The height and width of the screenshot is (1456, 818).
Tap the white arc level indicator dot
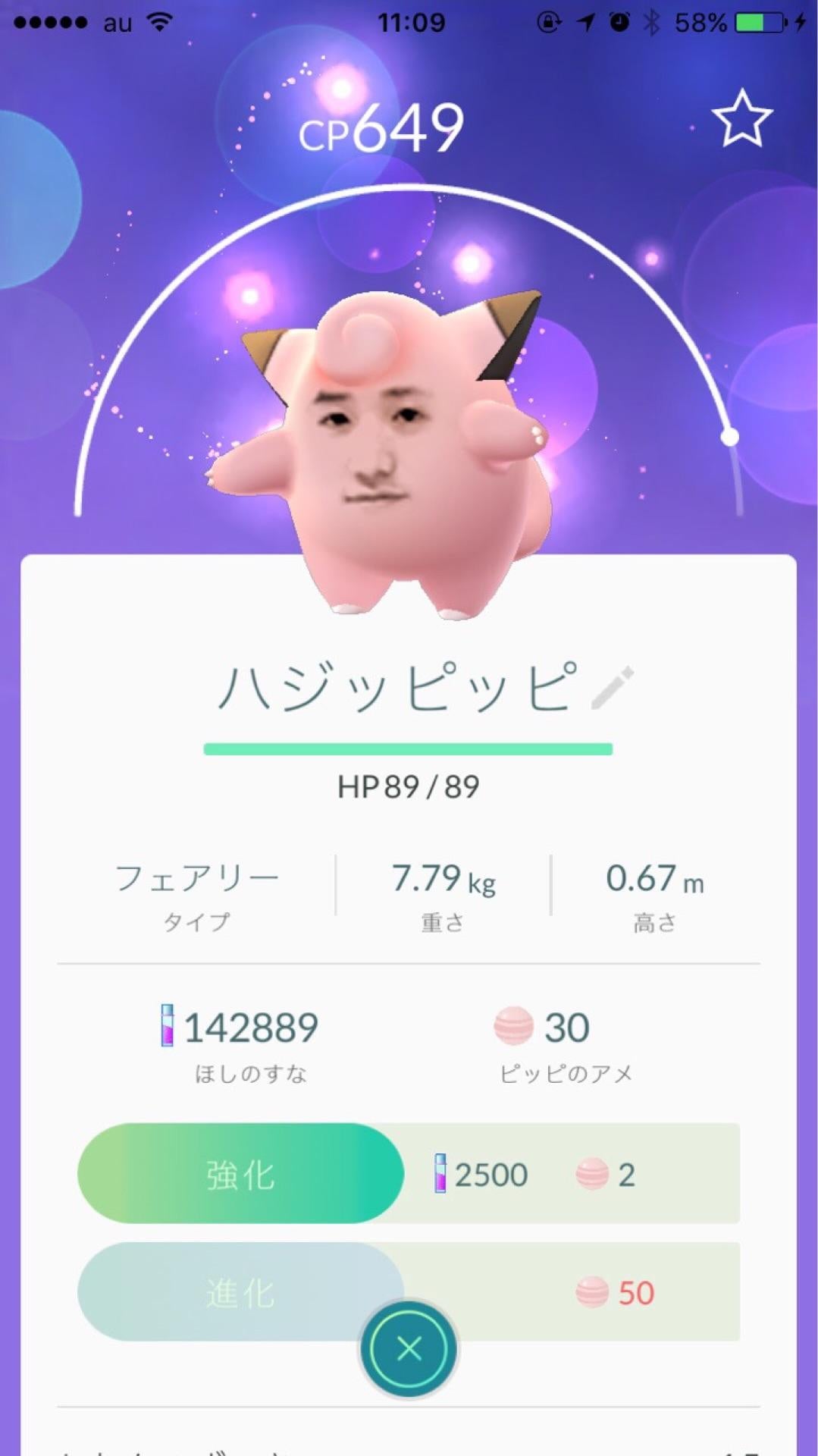(730, 437)
